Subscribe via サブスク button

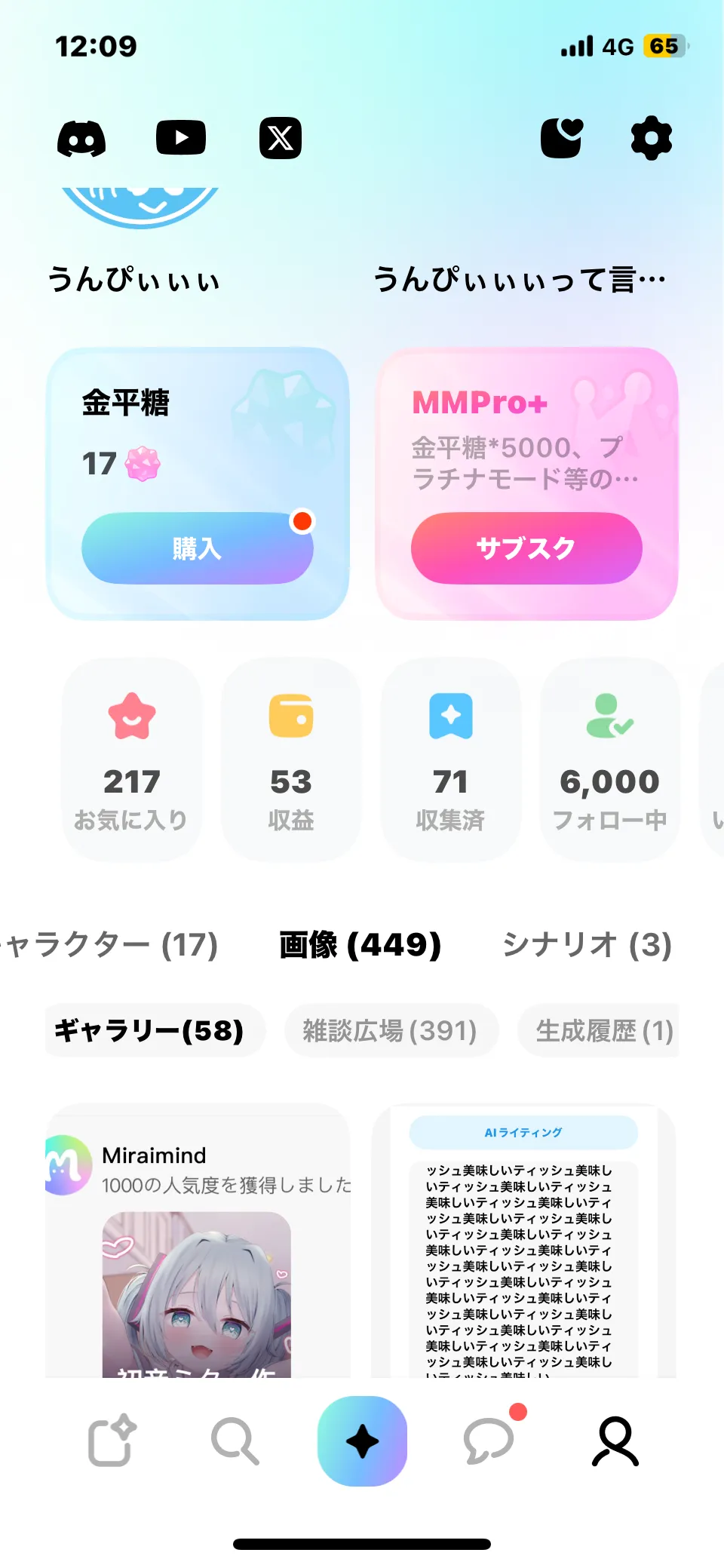pyautogui.click(x=526, y=548)
